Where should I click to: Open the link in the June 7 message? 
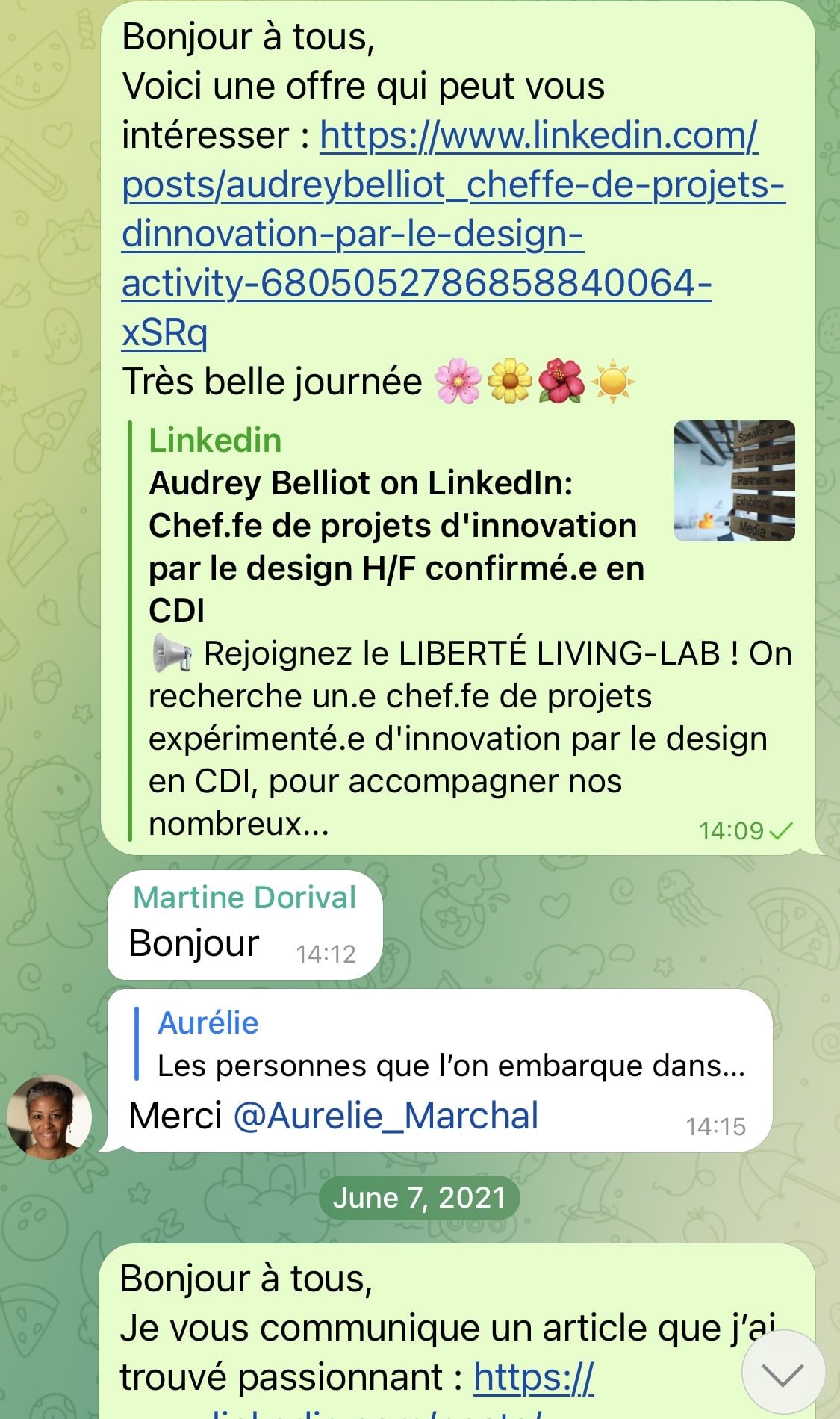coord(533,1378)
